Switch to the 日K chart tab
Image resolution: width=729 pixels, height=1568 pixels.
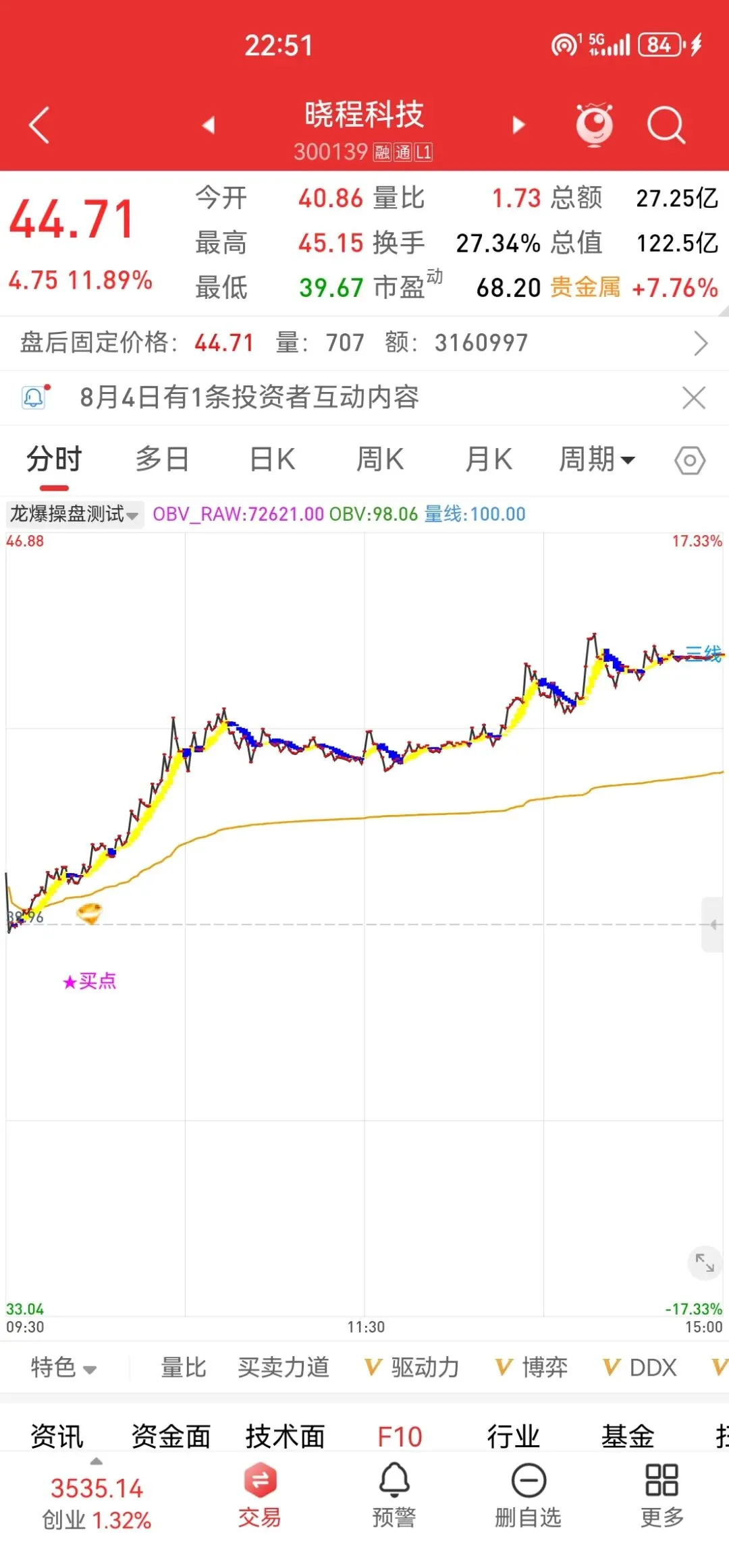[x=272, y=459]
